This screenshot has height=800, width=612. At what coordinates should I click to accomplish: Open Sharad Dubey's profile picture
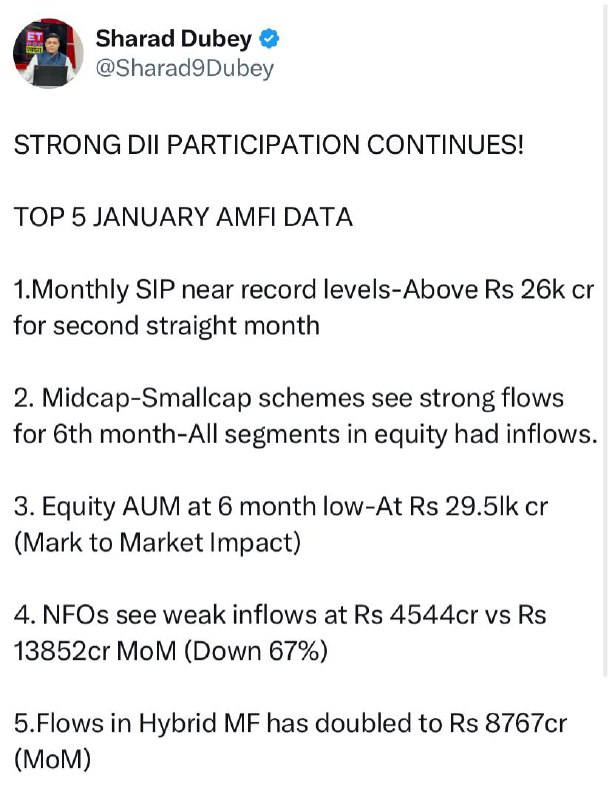point(48,54)
